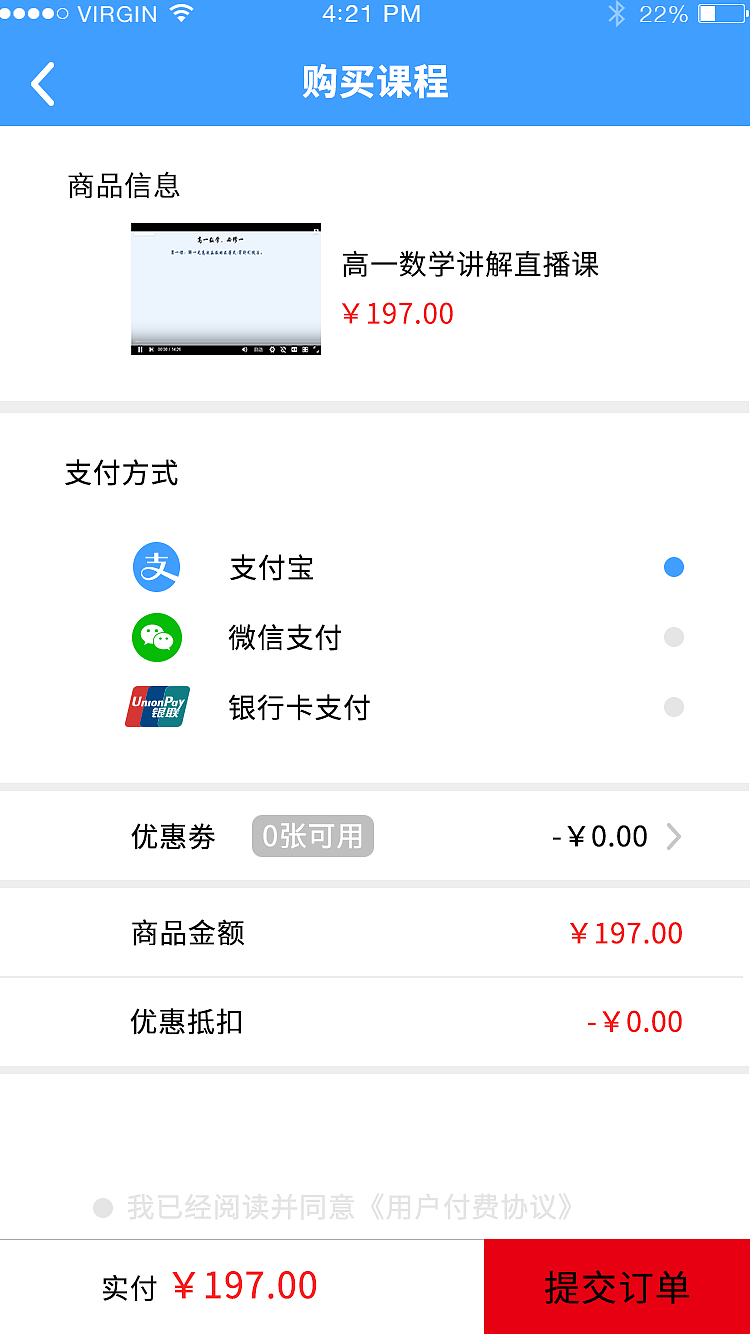Tap the volume icon in the video player
Viewport: 750px width, 1334px height.
pos(244,349)
